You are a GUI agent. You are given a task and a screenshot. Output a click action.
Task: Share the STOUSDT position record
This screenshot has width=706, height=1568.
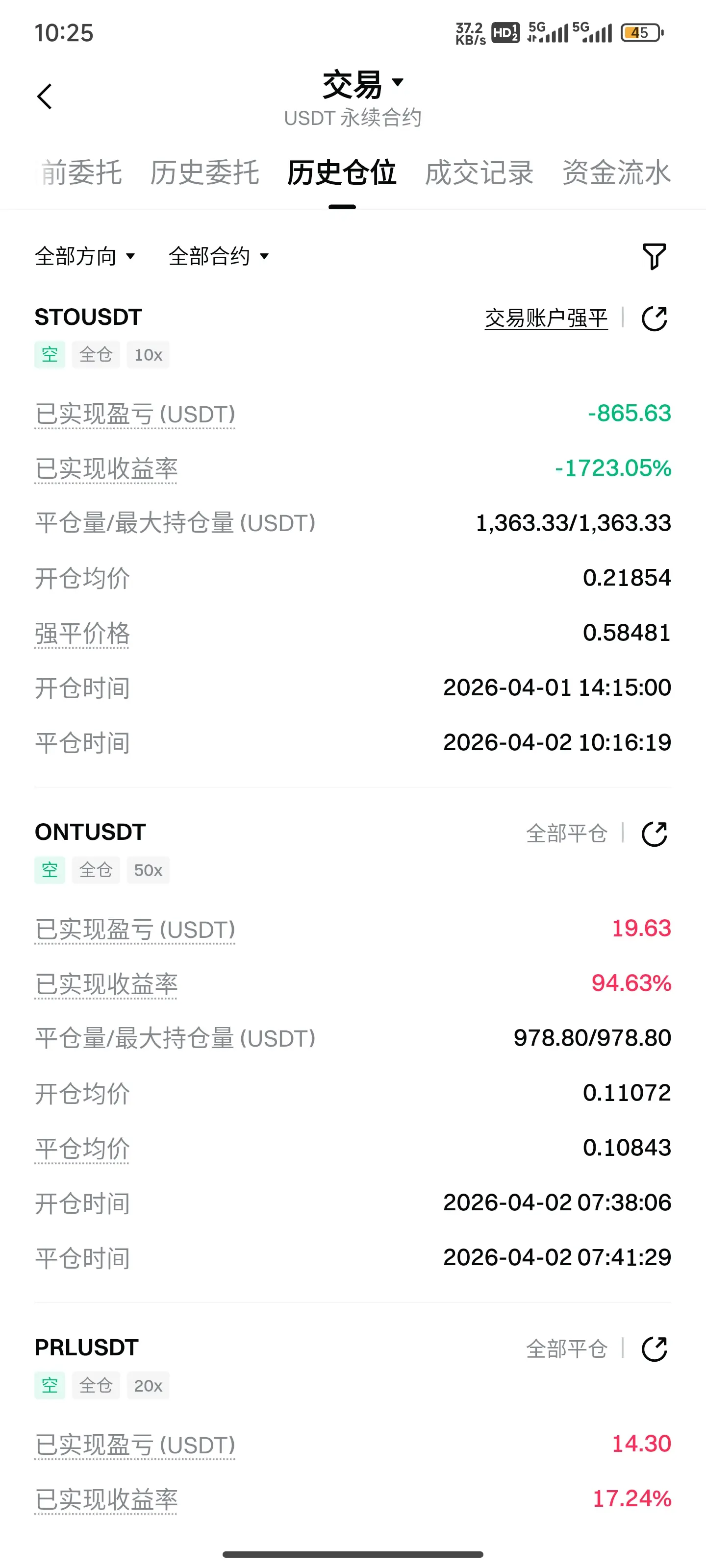654,318
